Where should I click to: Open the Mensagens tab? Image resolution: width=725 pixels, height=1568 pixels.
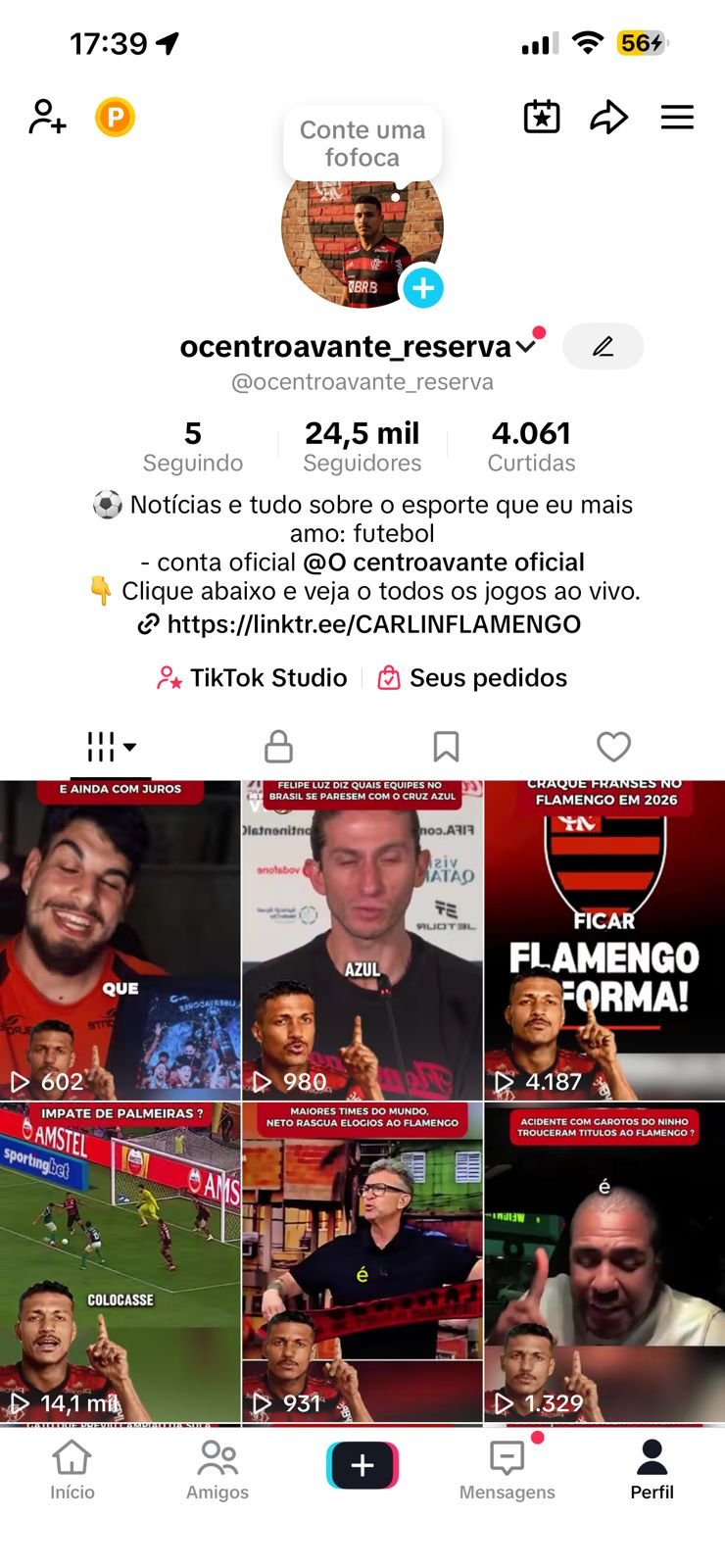click(x=507, y=1470)
